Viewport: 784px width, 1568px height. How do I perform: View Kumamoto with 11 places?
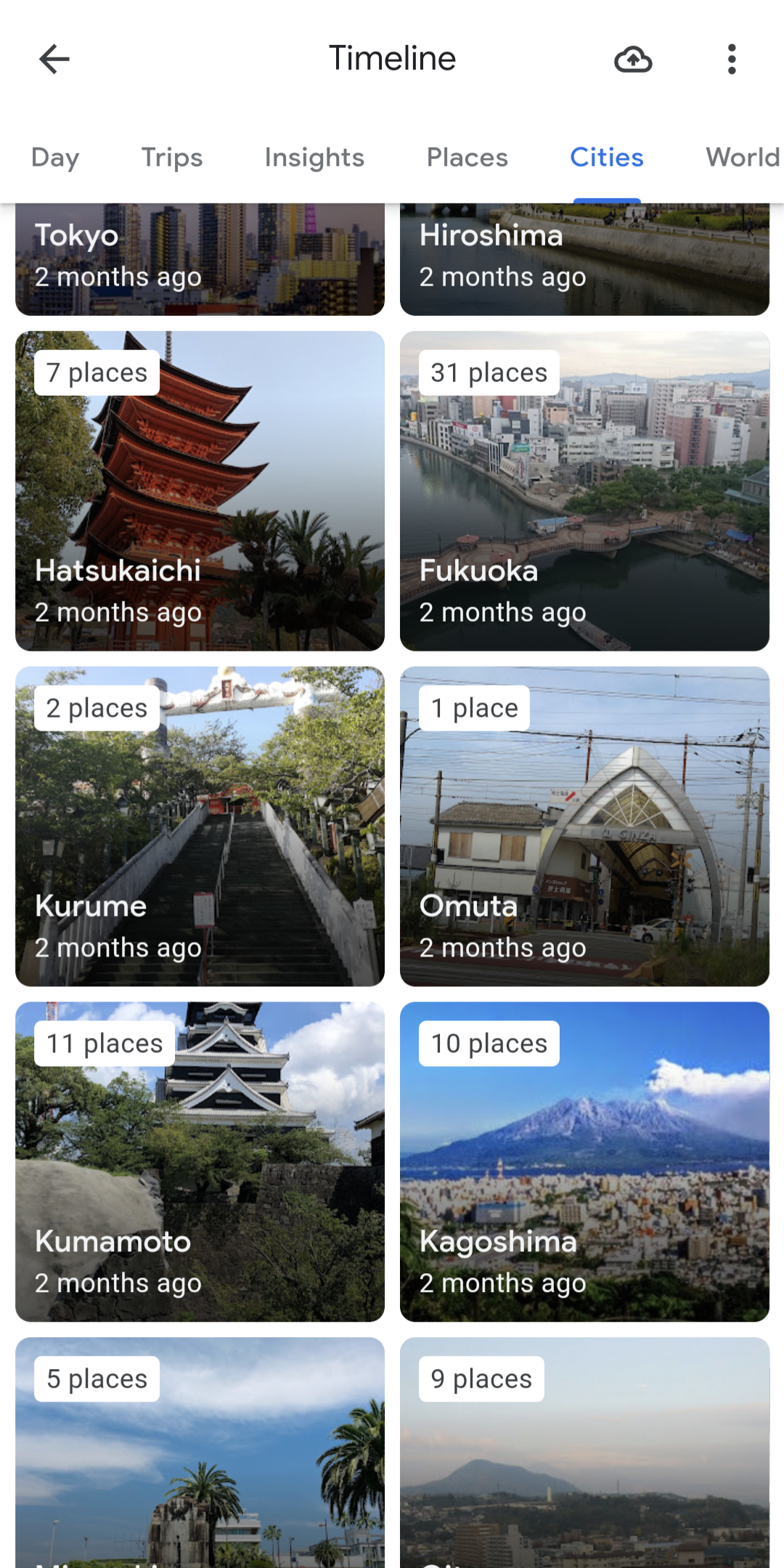tap(200, 1162)
